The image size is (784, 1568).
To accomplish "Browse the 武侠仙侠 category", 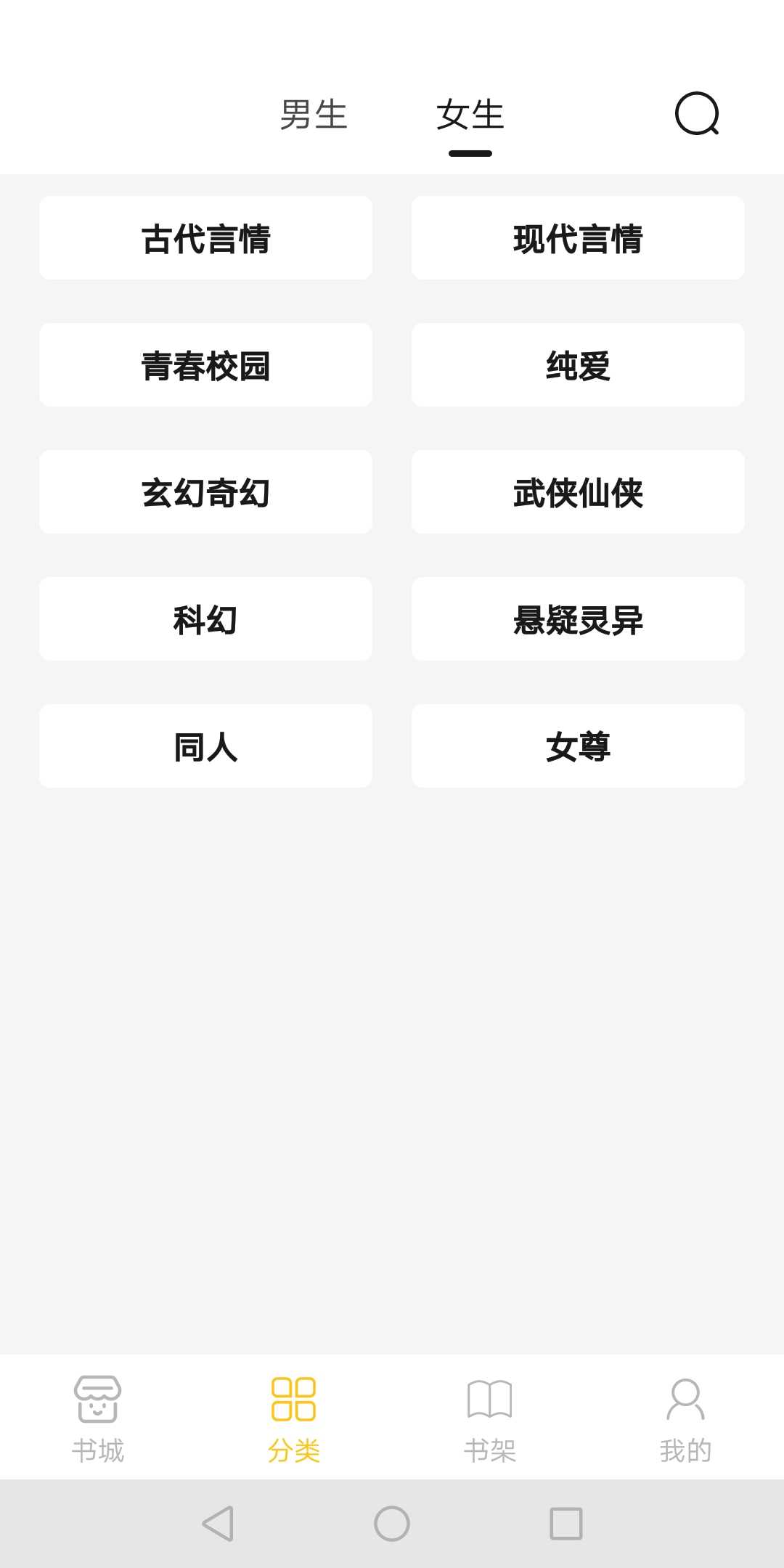I will tap(578, 491).
